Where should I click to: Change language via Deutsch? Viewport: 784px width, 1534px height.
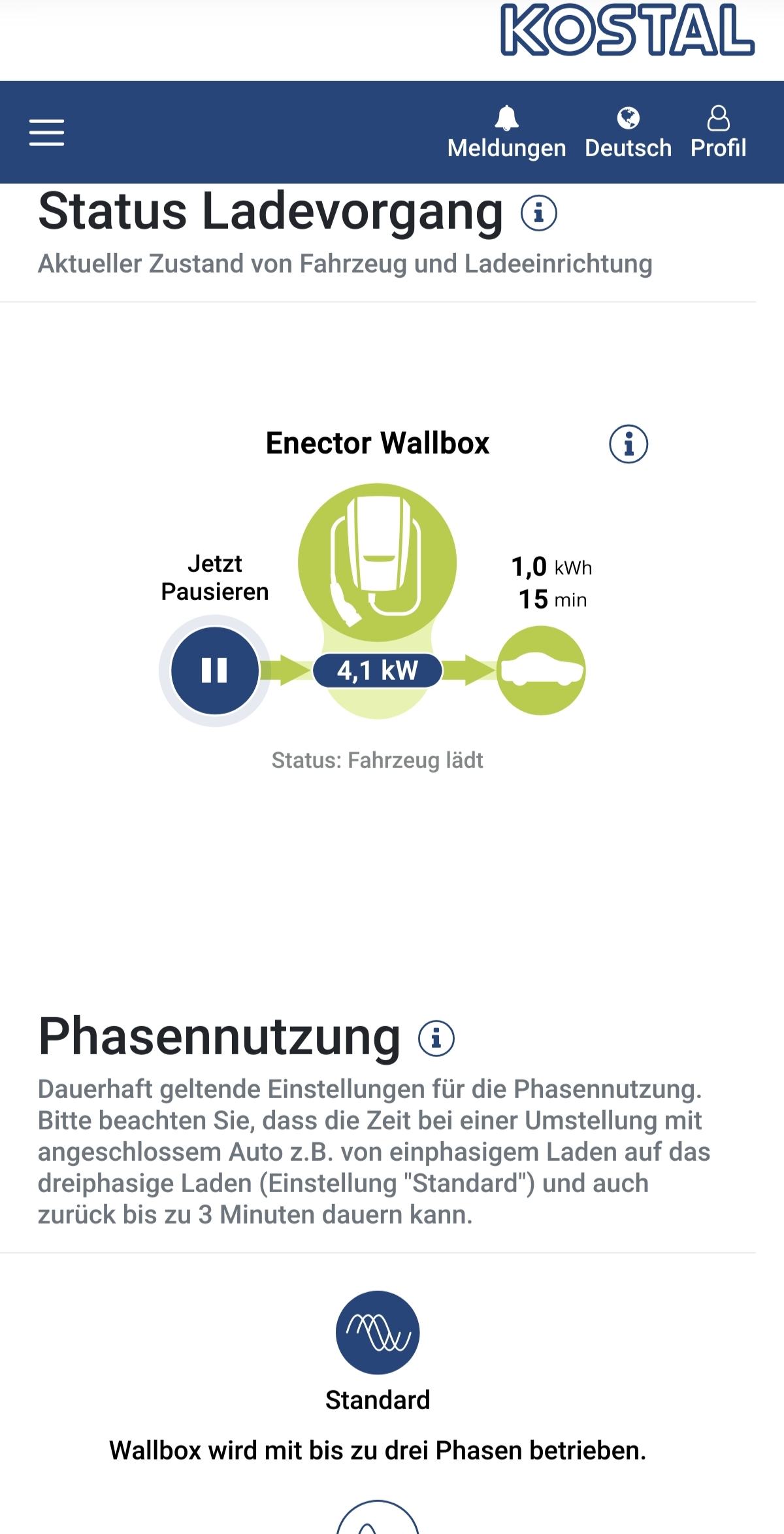628,133
